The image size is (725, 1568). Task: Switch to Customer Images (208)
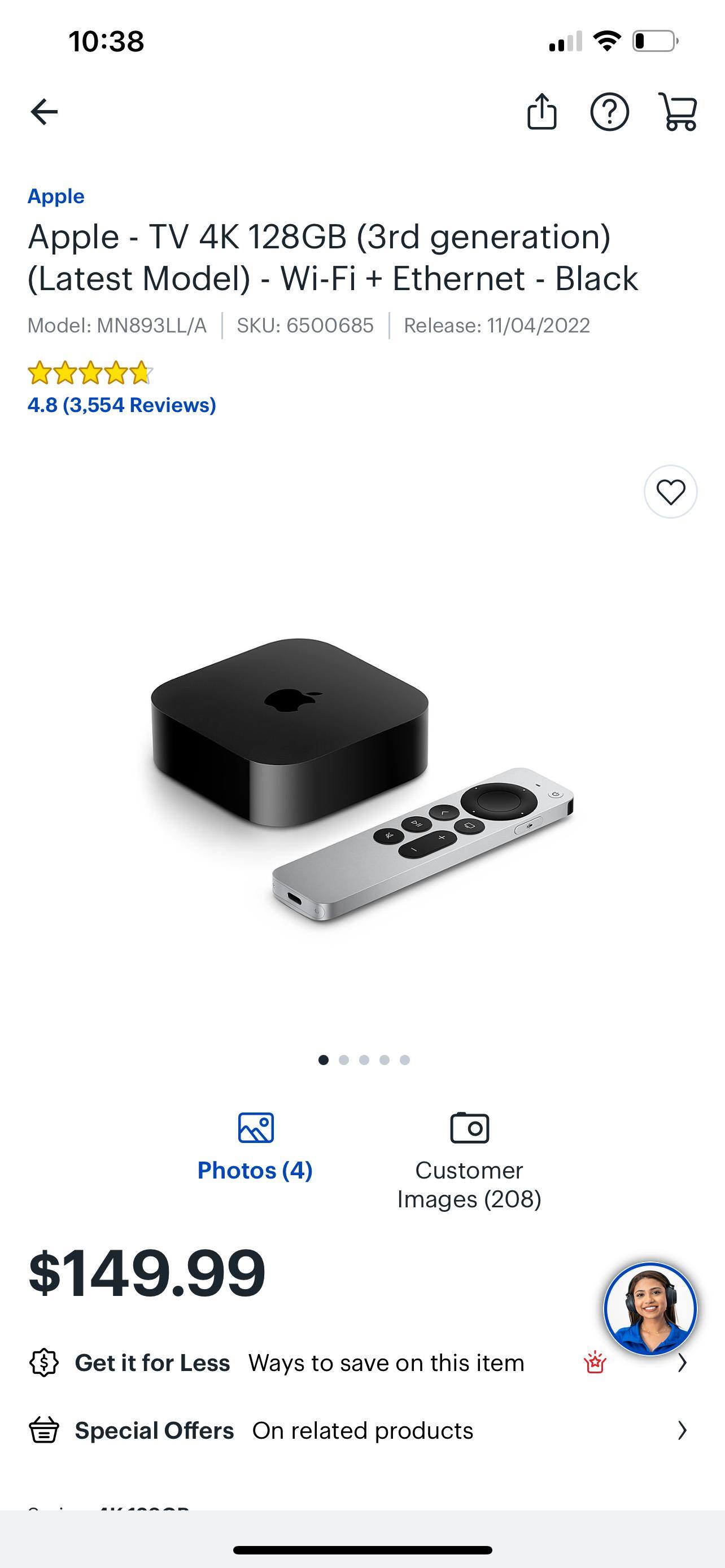click(469, 1159)
